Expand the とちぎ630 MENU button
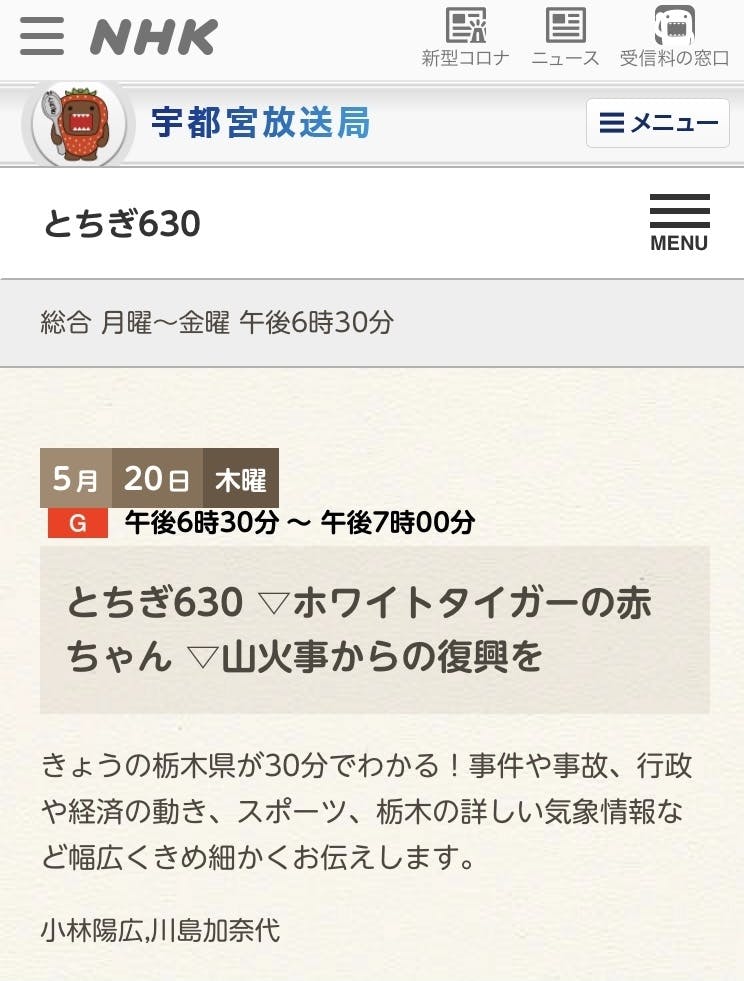The image size is (744, 981). (679, 223)
